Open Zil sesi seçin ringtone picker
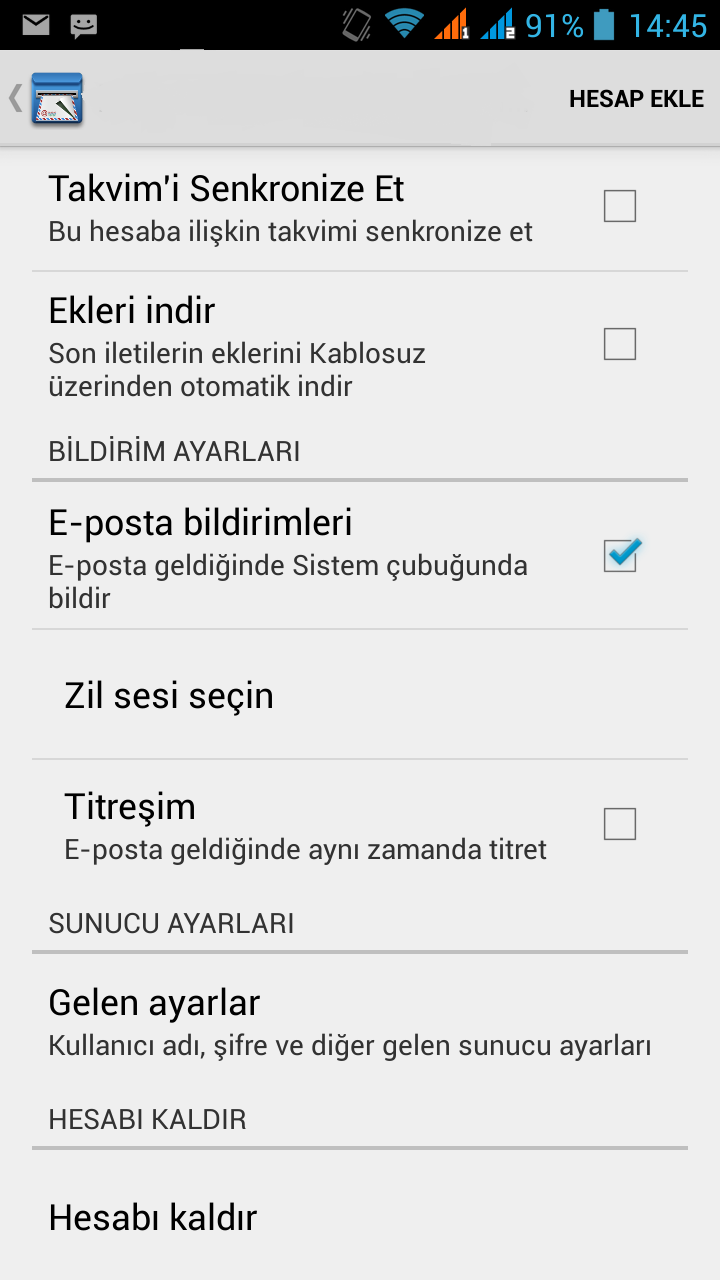This screenshot has width=720, height=1280. click(x=360, y=695)
